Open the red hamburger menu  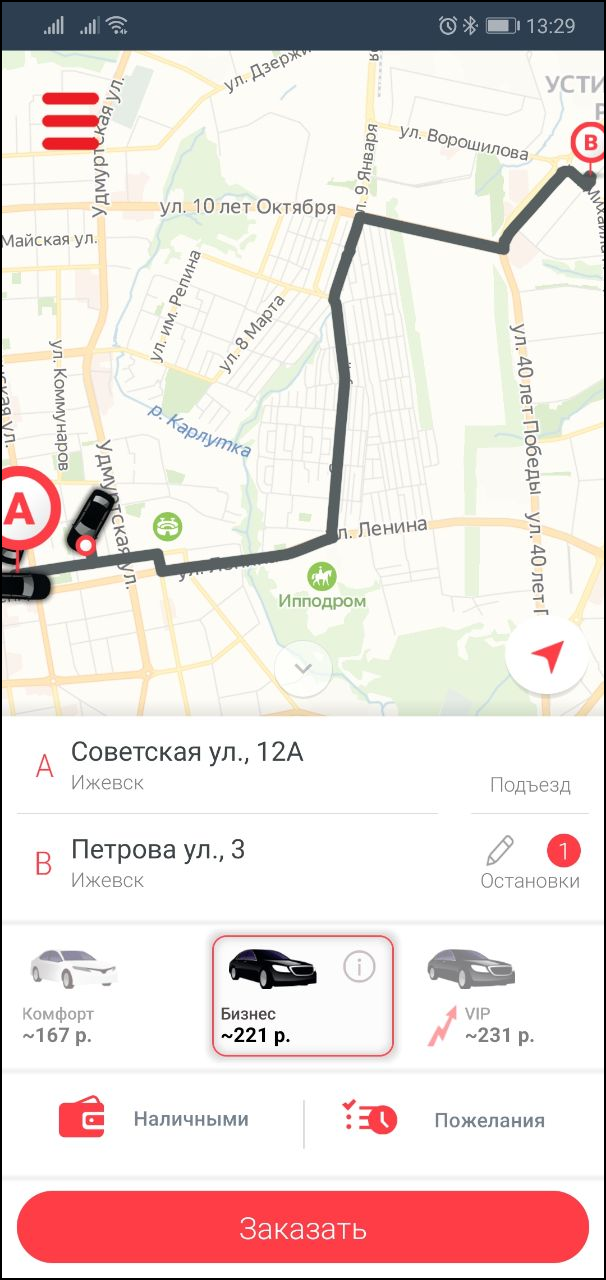pyautogui.click(x=70, y=121)
